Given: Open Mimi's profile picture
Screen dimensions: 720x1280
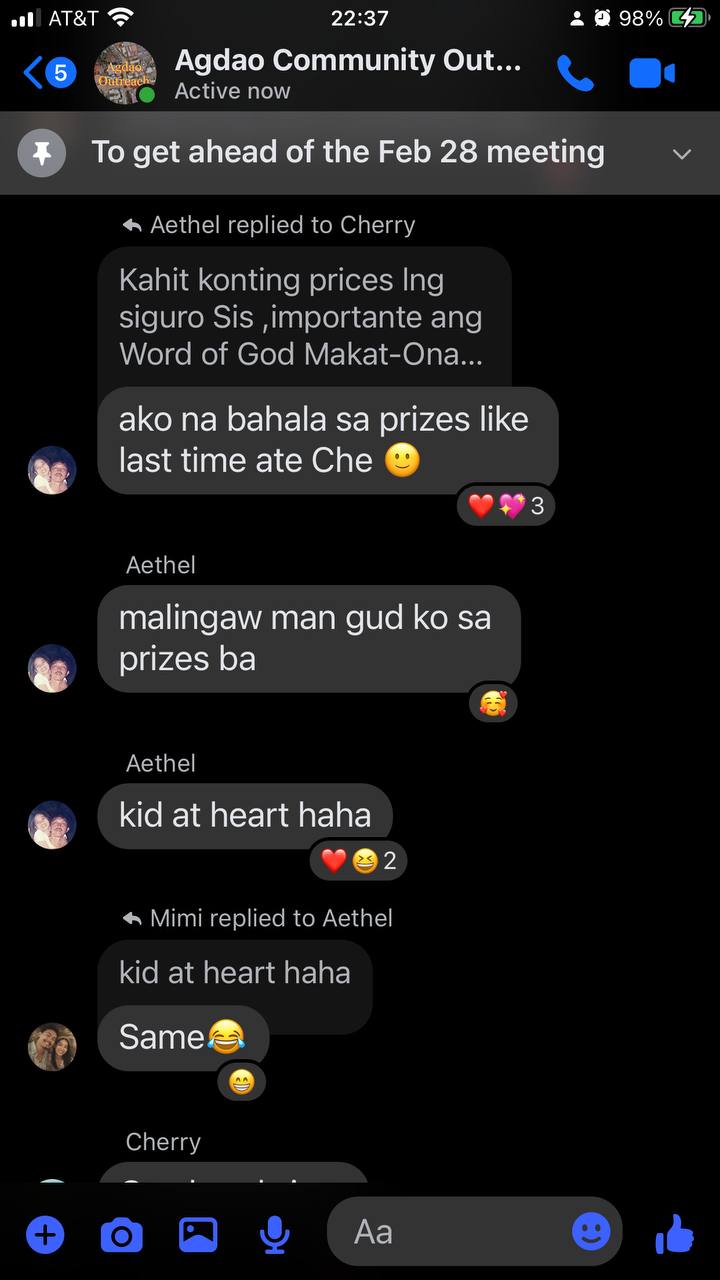Looking at the screenshot, I should 52,1047.
